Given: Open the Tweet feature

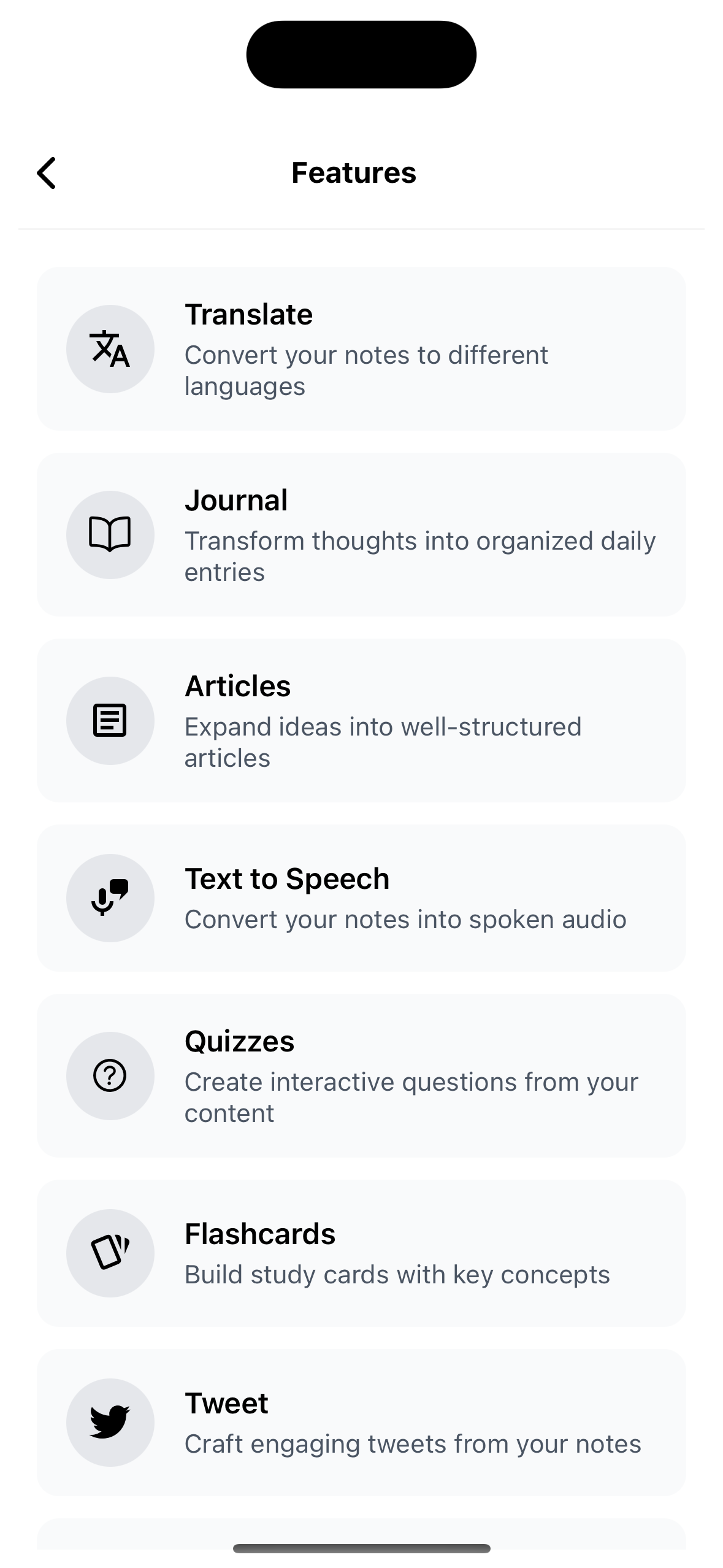Looking at the screenshot, I should (x=361, y=1422).
